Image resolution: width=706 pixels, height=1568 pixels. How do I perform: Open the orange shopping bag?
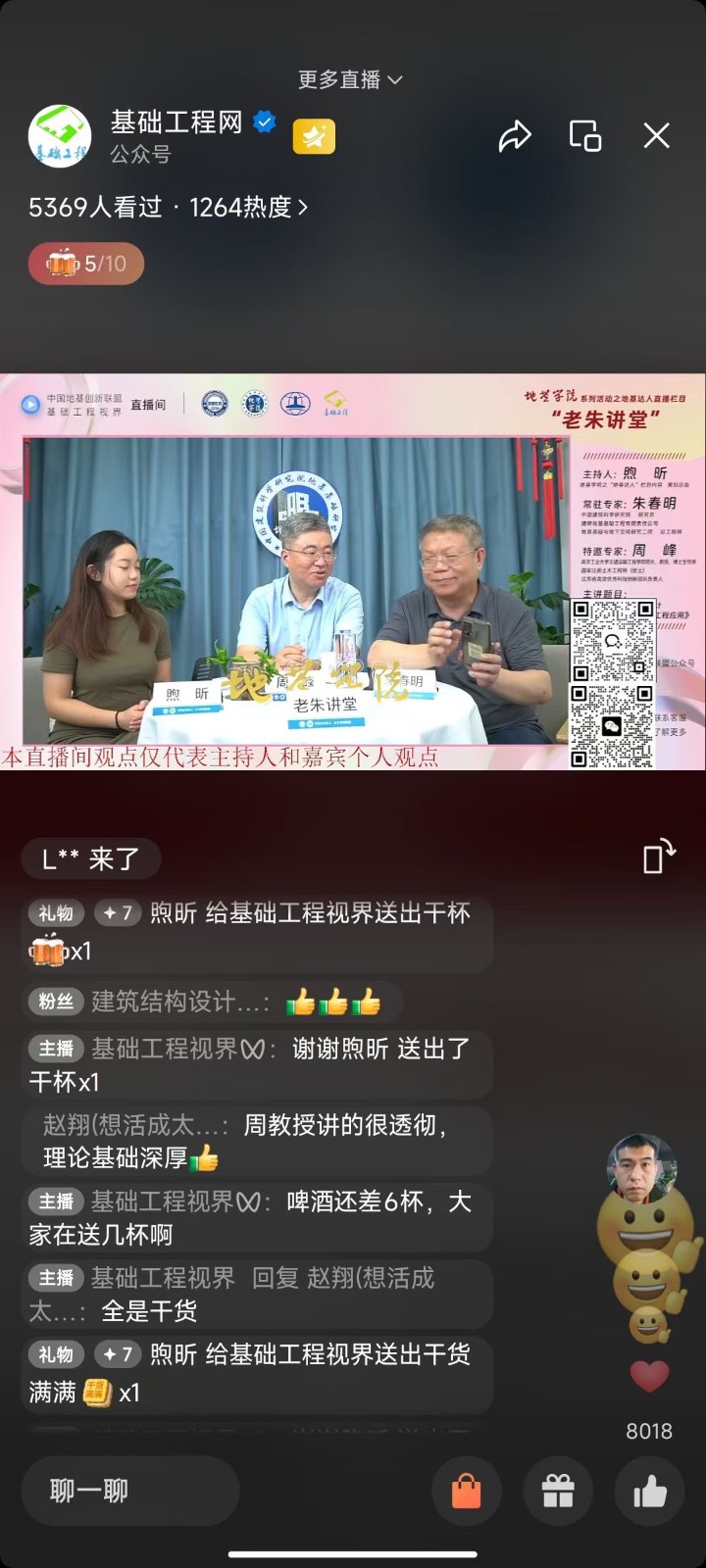click(x=467, y=1492)
